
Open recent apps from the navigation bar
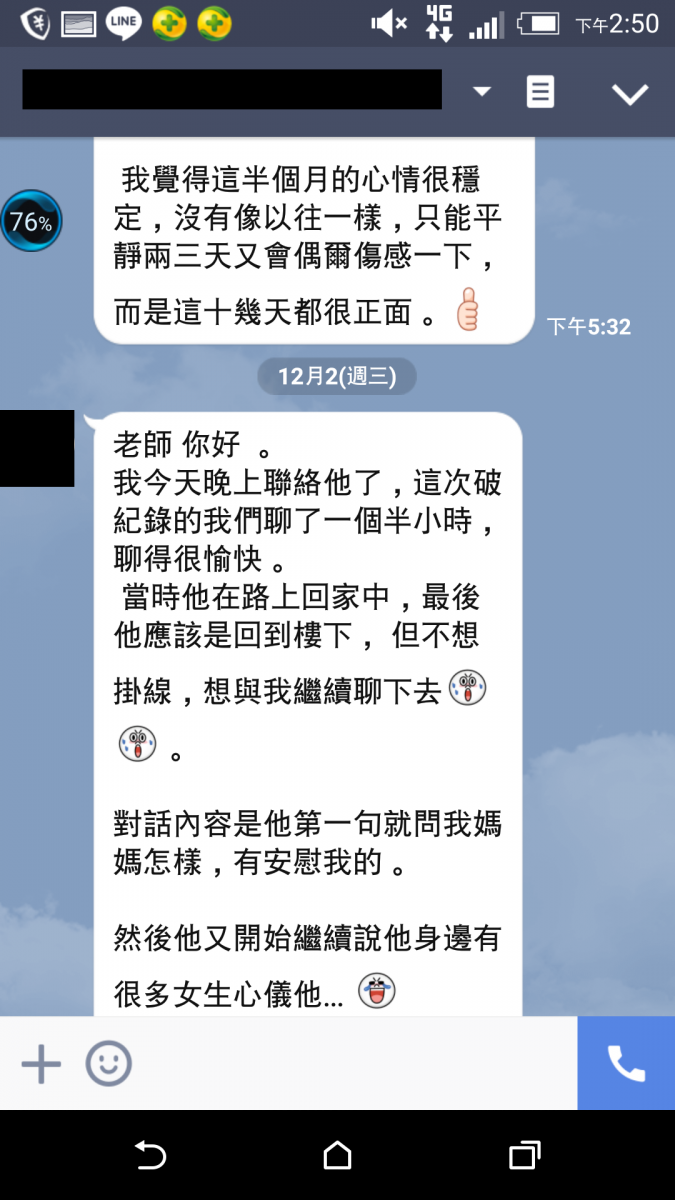[524, 1156]
